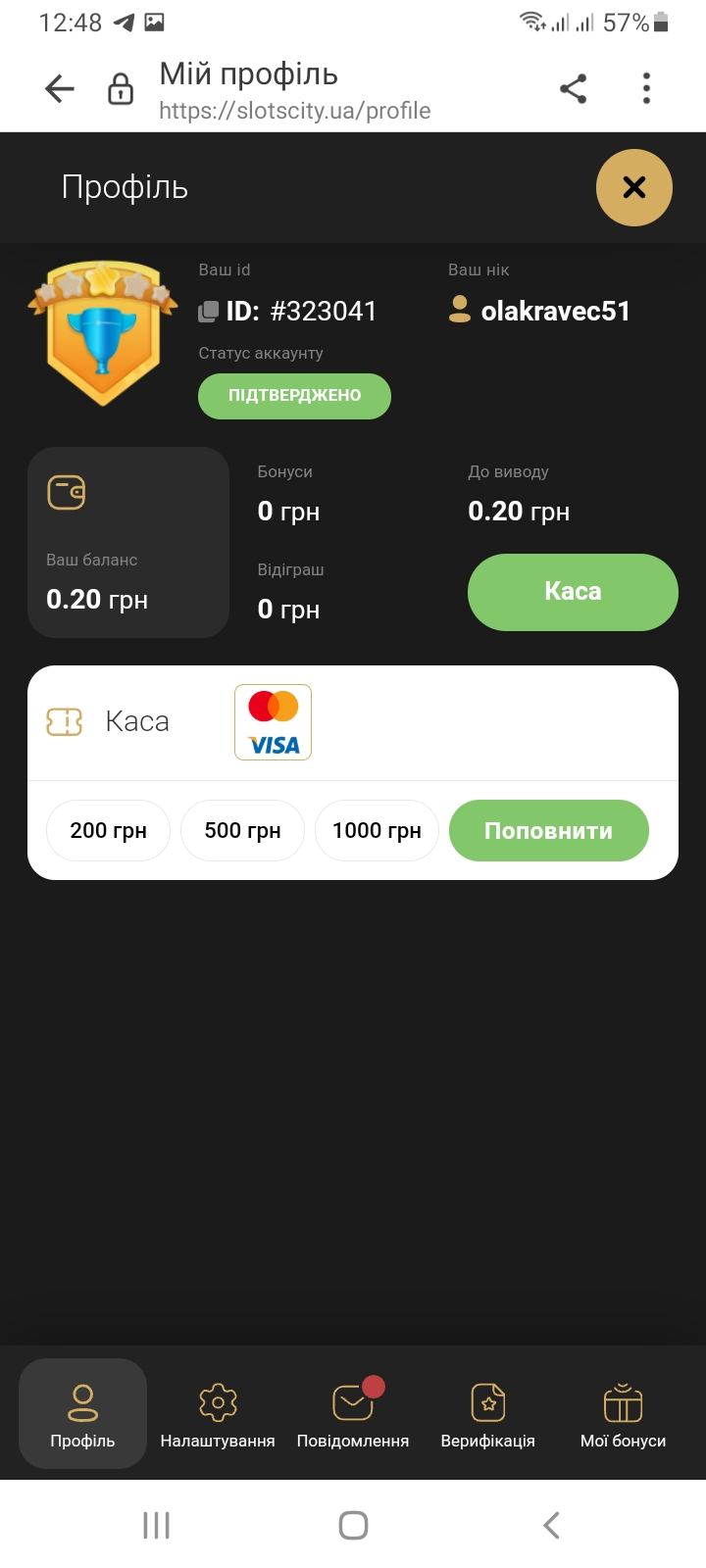Select the Профіль tab
The image size is (706, 1568).
83,1414
